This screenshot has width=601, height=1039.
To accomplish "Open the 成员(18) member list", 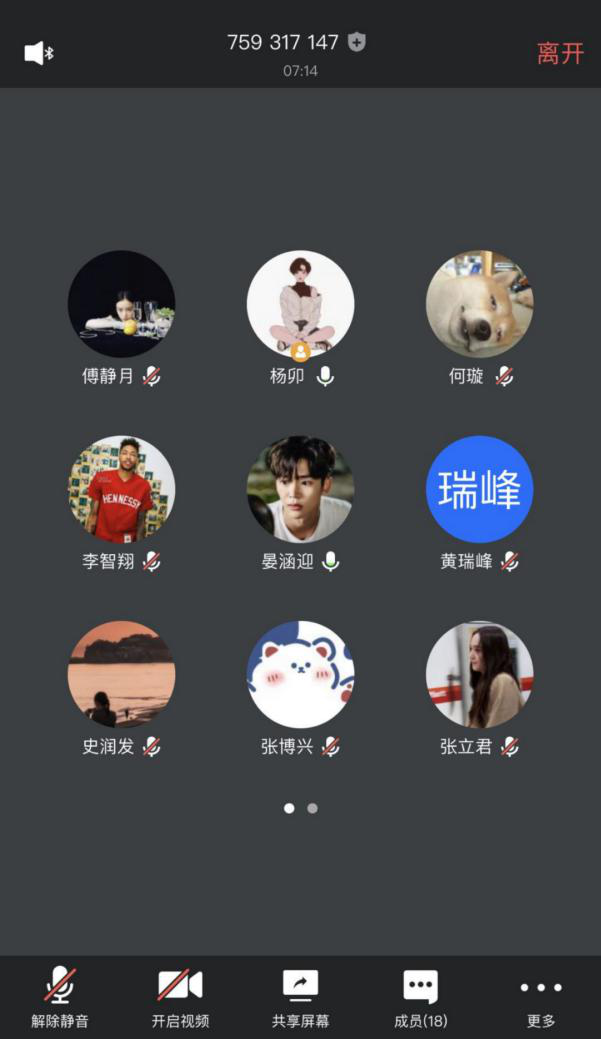I will (x=420, y=997).
